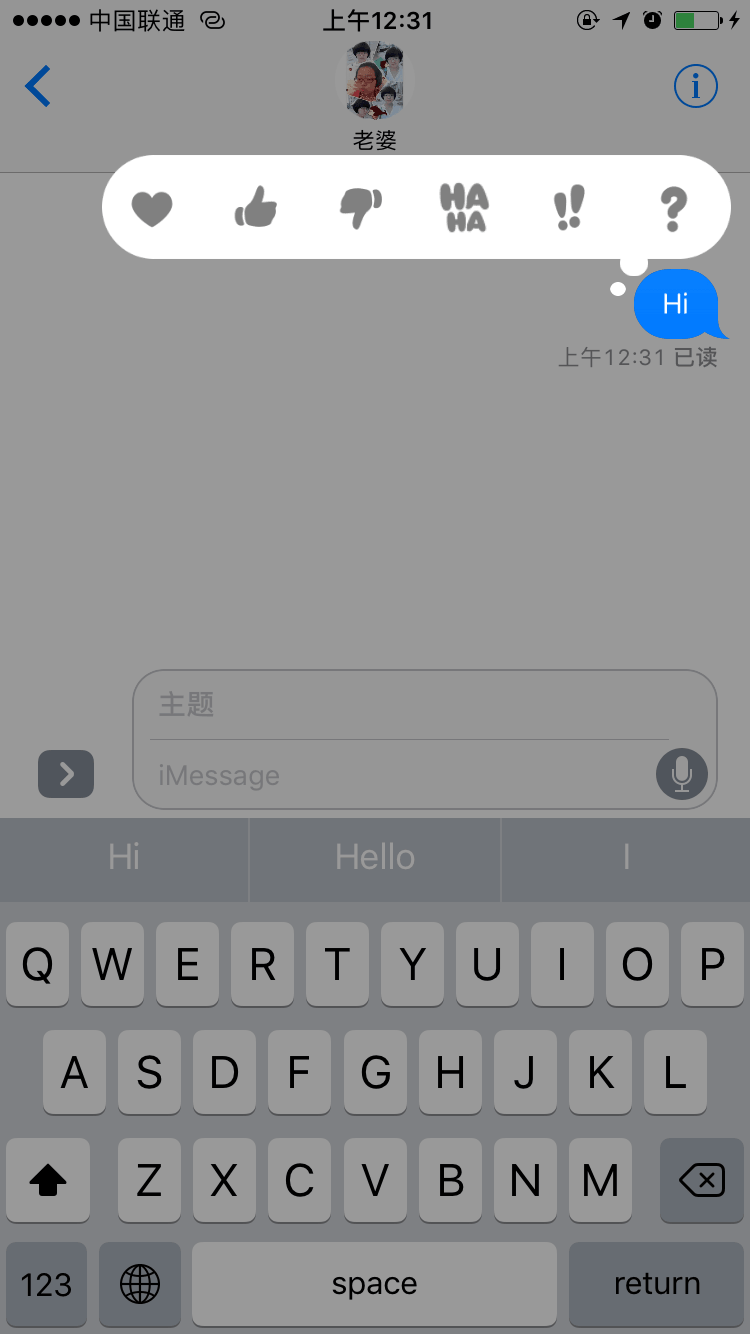Select the Hi keyboard suggestion

click(x=124, y=858)
